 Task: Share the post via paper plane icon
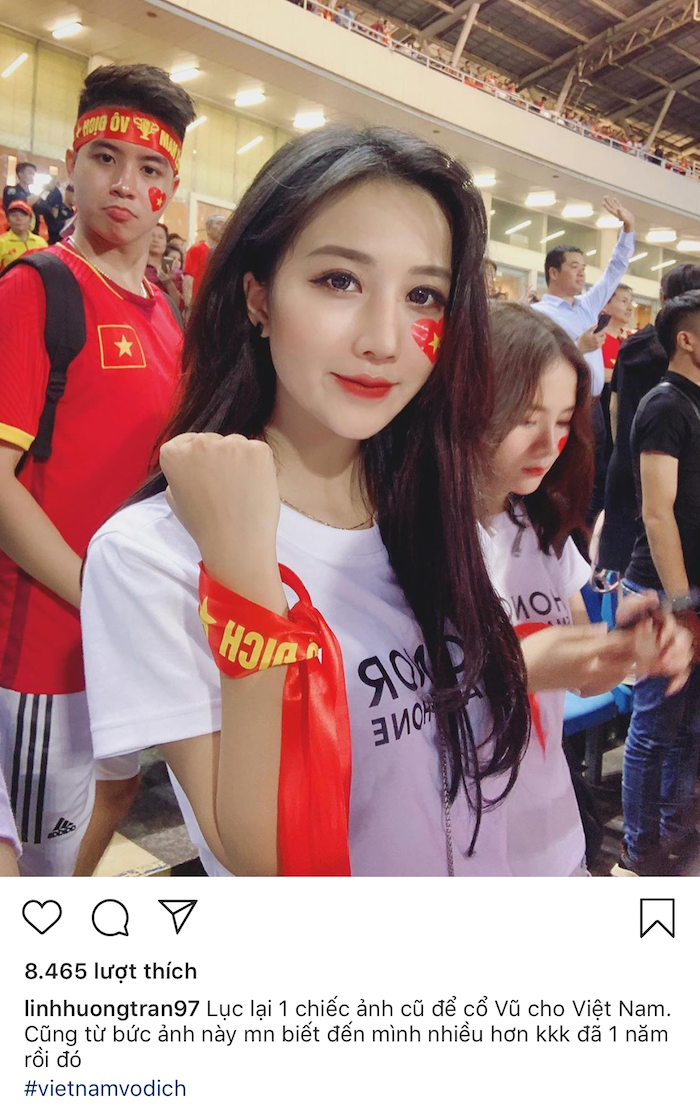pos(178,915)
